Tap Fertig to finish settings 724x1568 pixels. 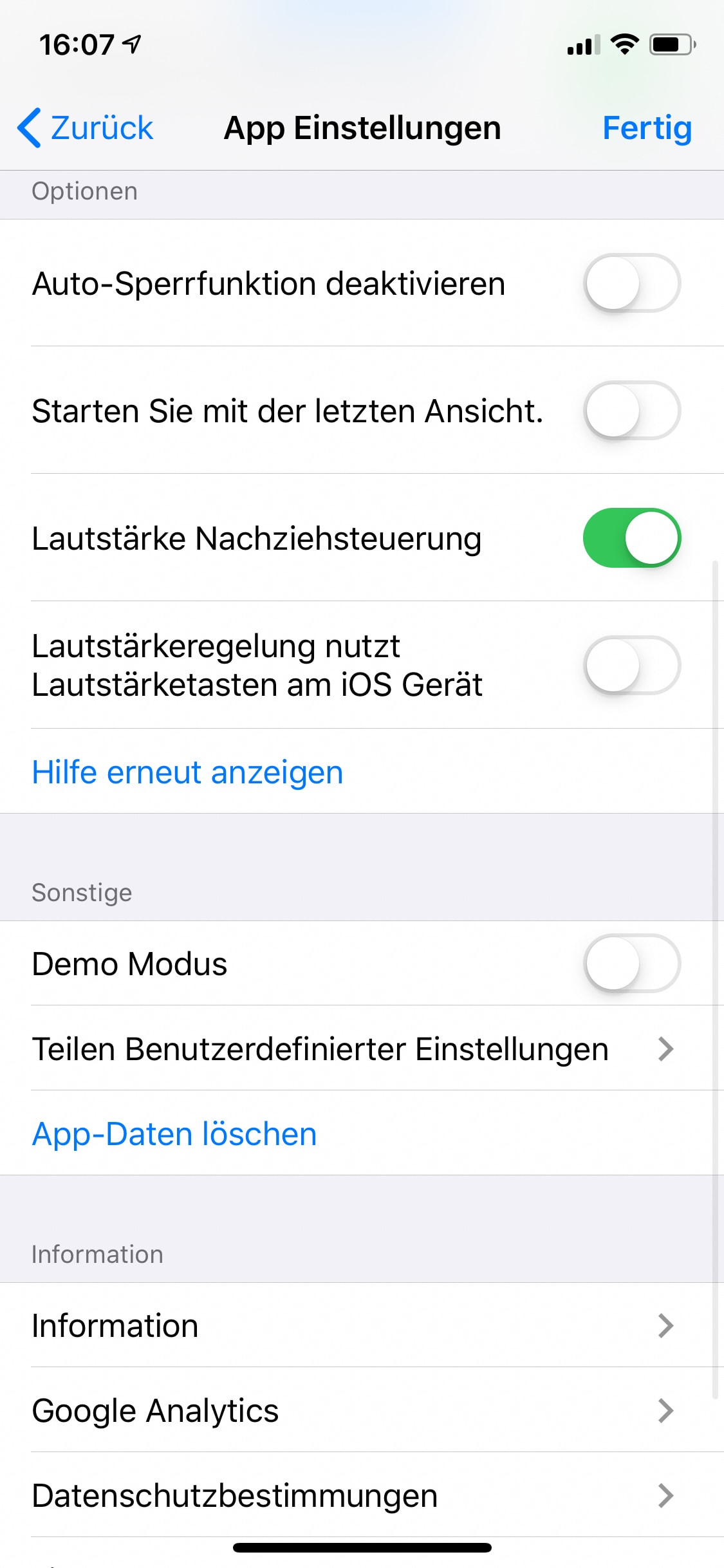pos(646,127)
